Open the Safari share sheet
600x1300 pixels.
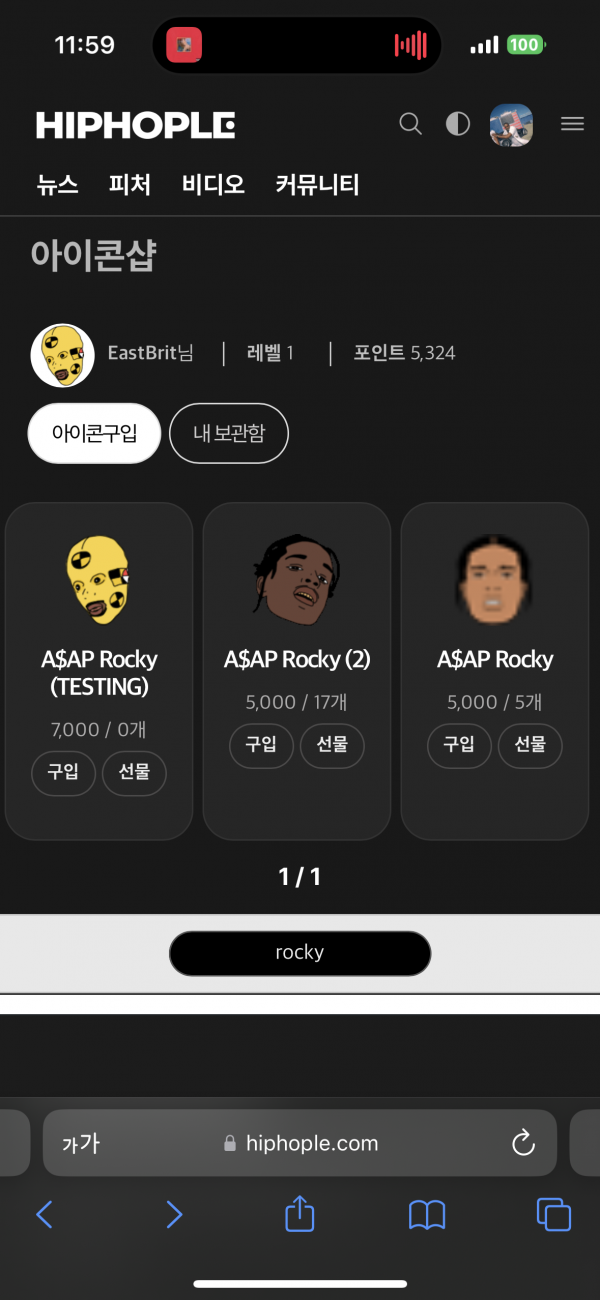(x=300, y=1215)
